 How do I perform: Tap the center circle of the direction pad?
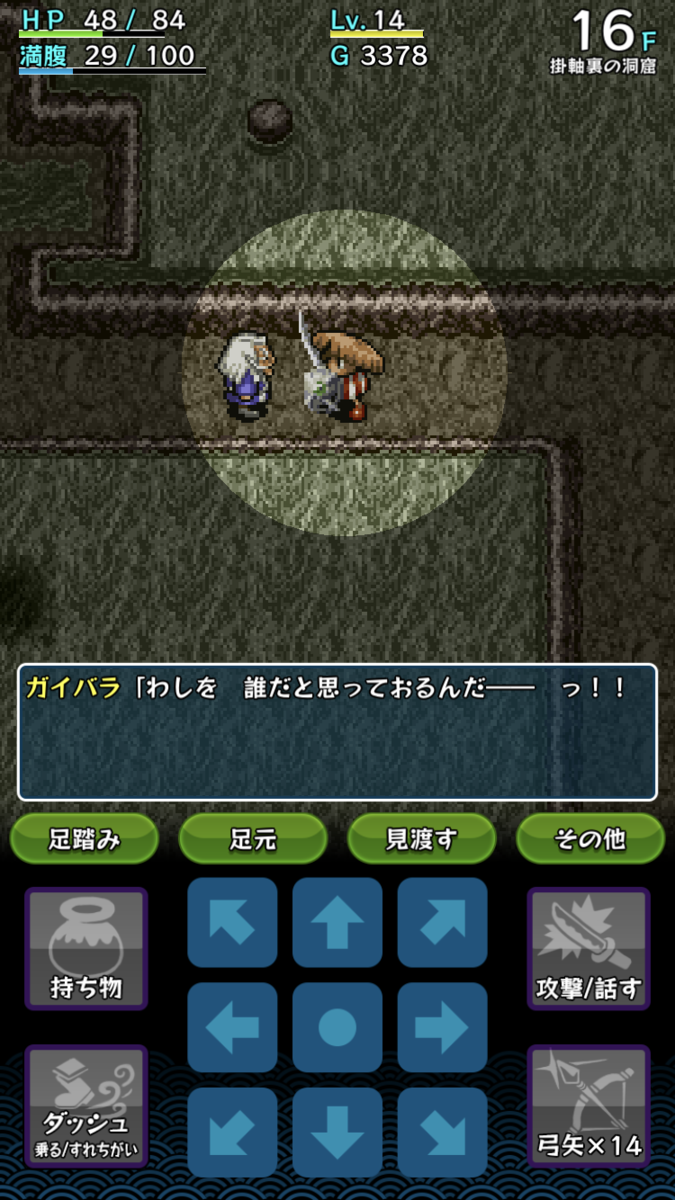(337, 1028)
